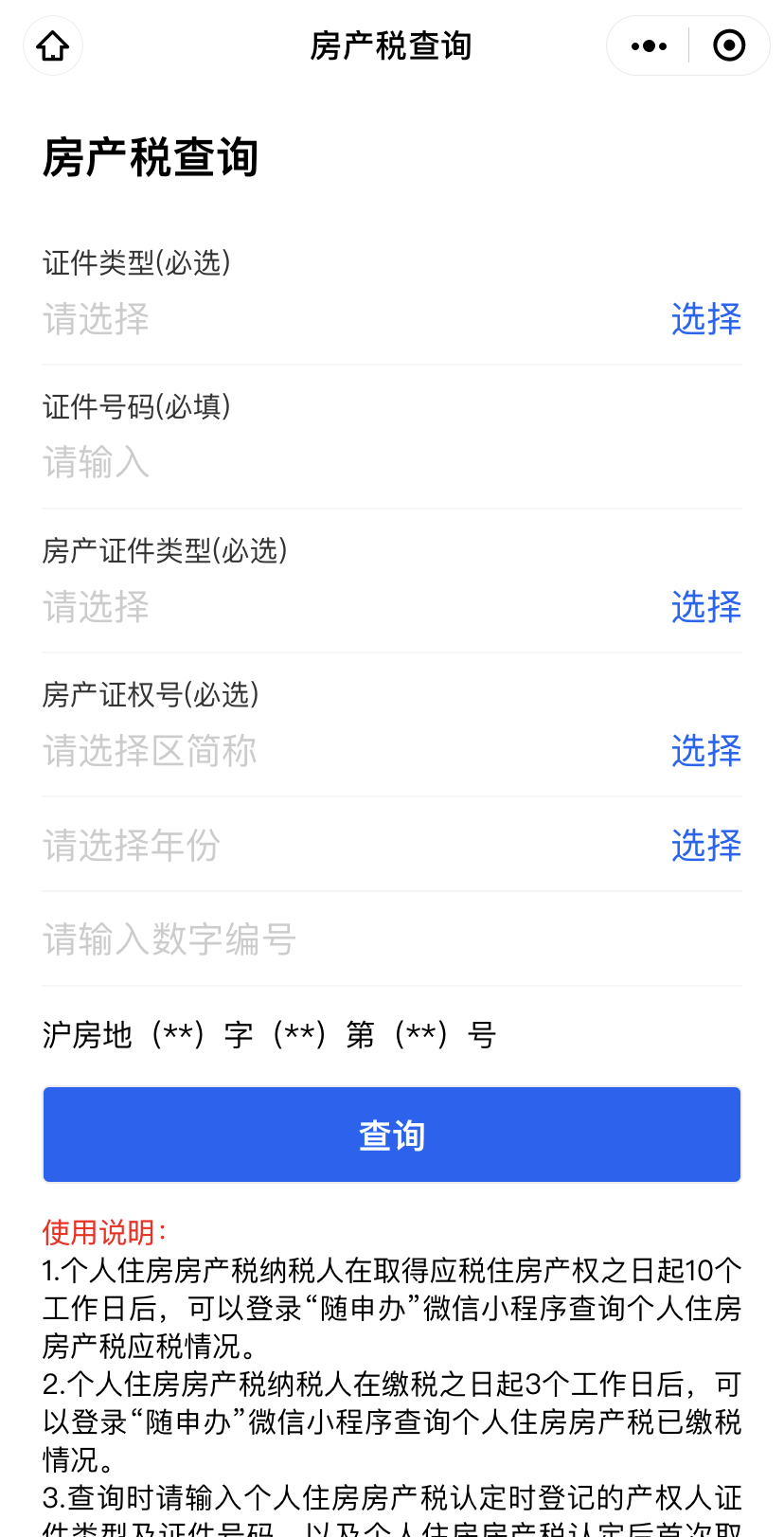The image size is (784, 1537).
Task: Go to the mini program home icon
Action: click(x=53, y=45)
